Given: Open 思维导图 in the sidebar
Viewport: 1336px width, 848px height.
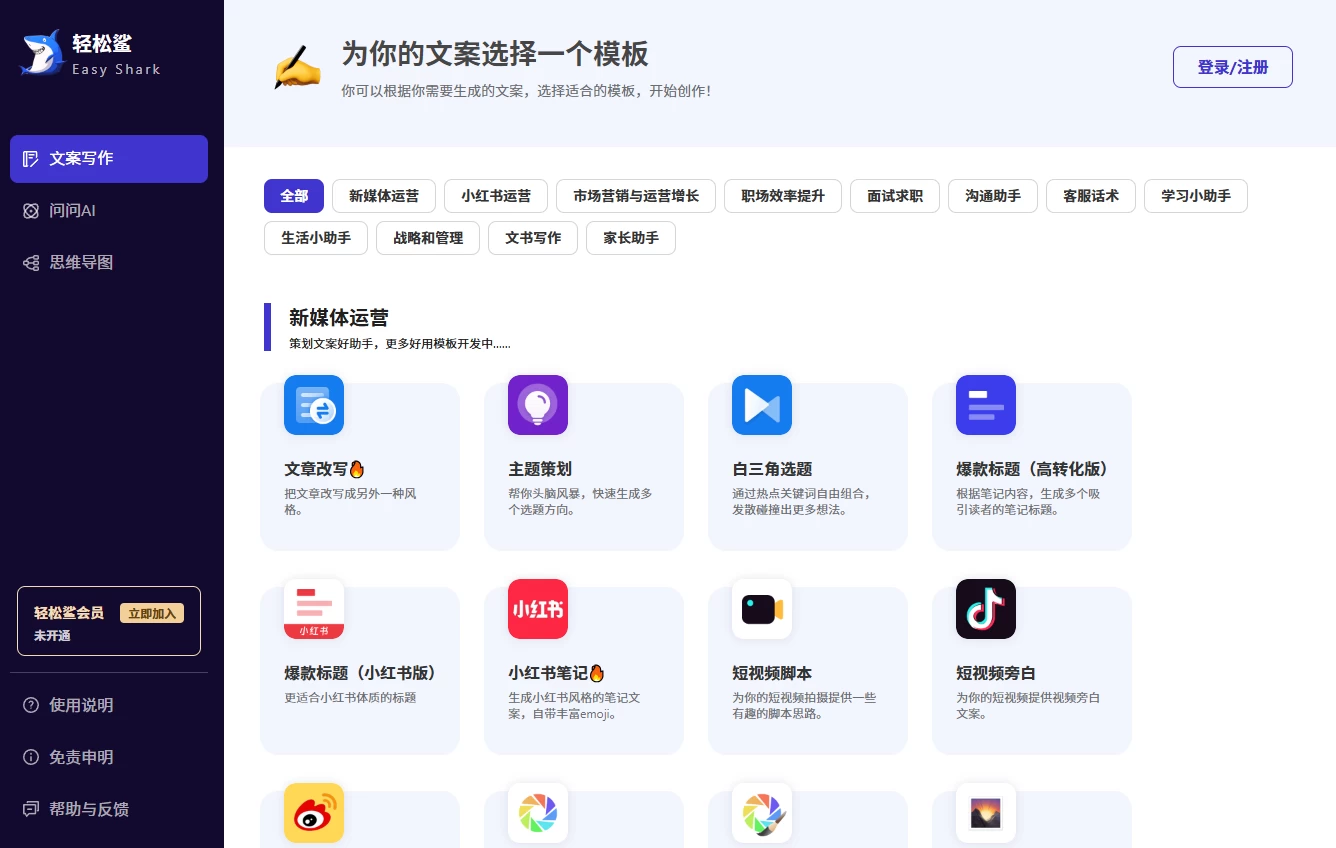Looking at the screenshot, I should pyautogui.click(x=81, y=263).
